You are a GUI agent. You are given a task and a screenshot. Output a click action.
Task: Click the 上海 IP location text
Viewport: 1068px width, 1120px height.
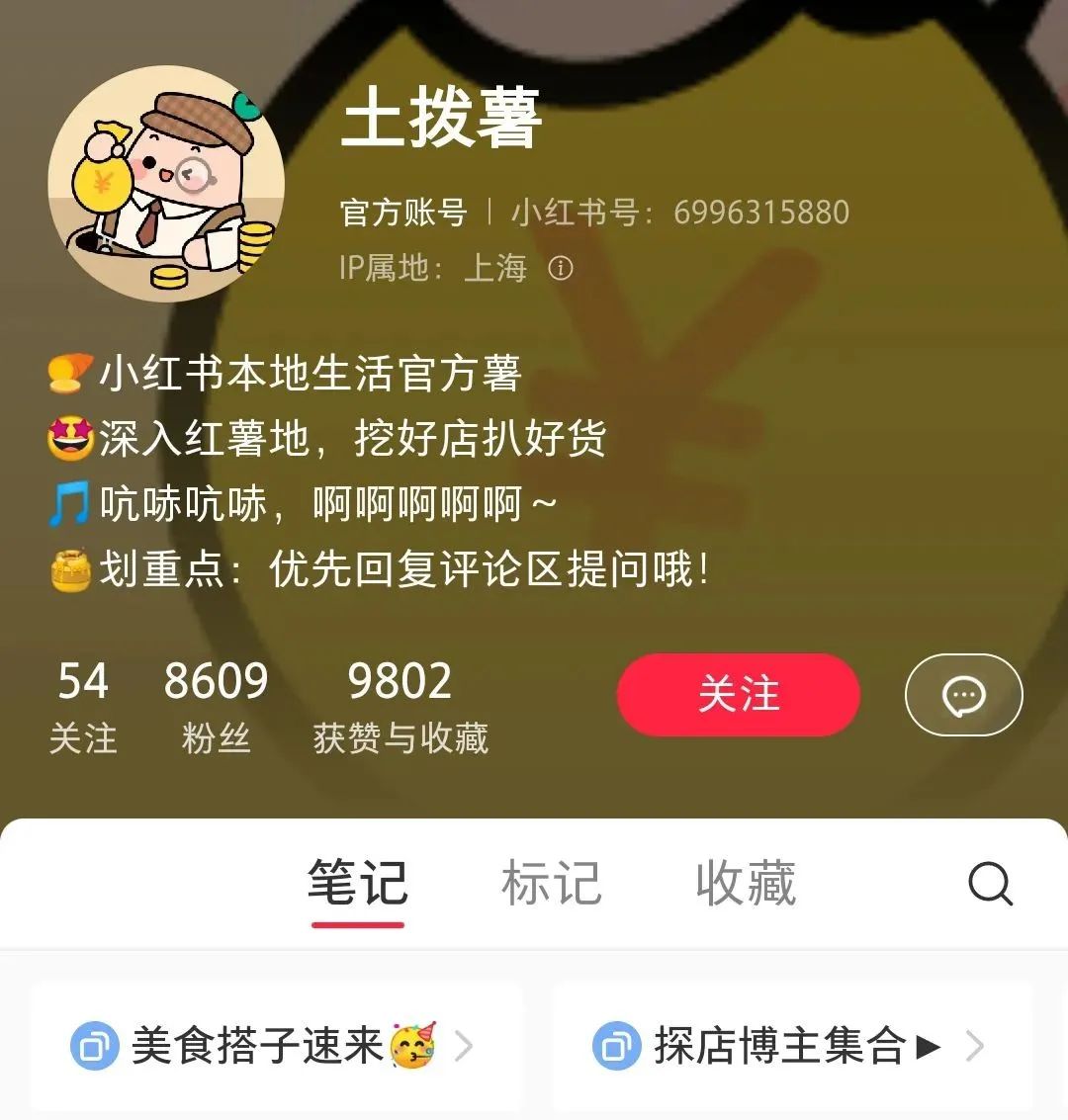(499, 267)
